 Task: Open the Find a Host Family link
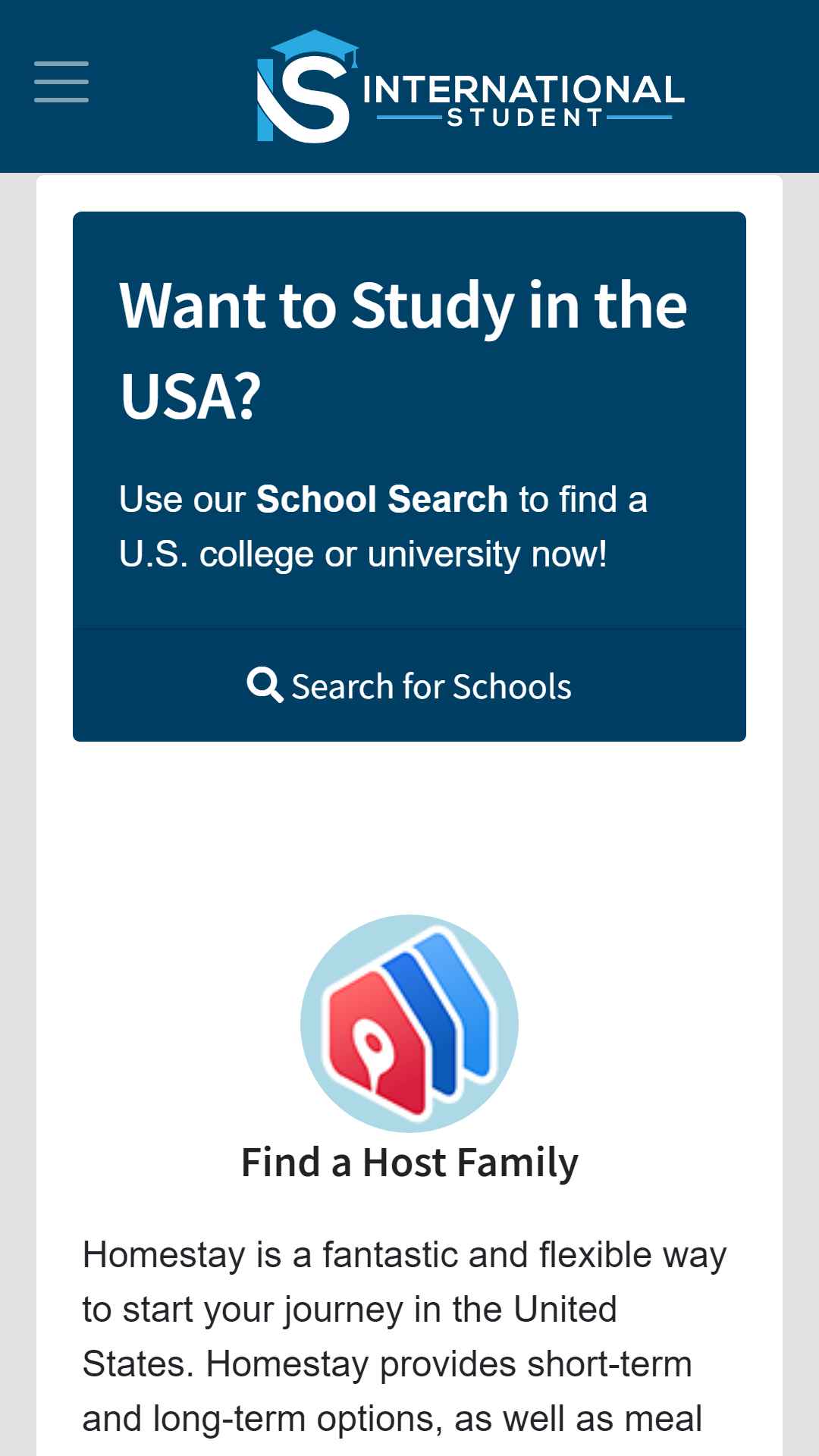point(409,1162)
